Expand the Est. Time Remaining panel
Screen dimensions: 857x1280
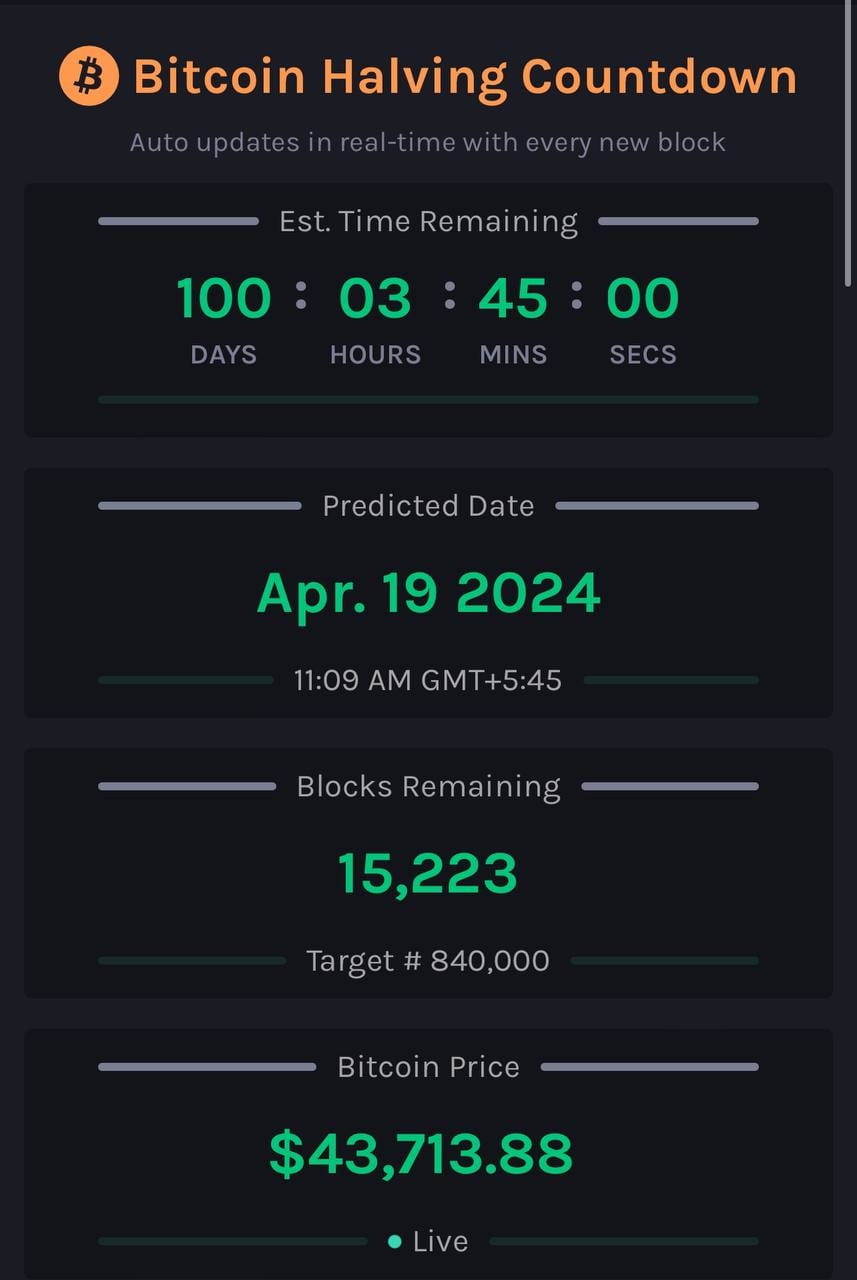tap(428, 310)
